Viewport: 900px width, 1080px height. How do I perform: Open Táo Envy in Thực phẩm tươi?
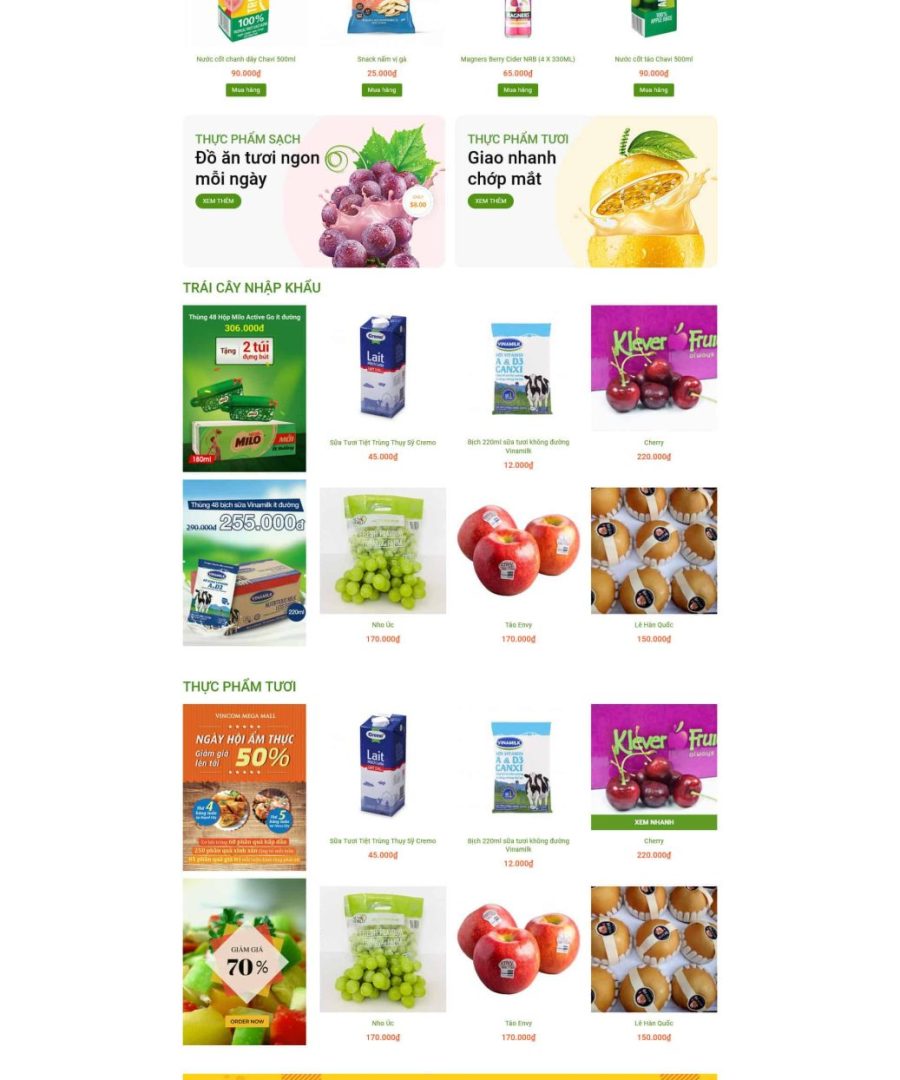pos(518,948)
